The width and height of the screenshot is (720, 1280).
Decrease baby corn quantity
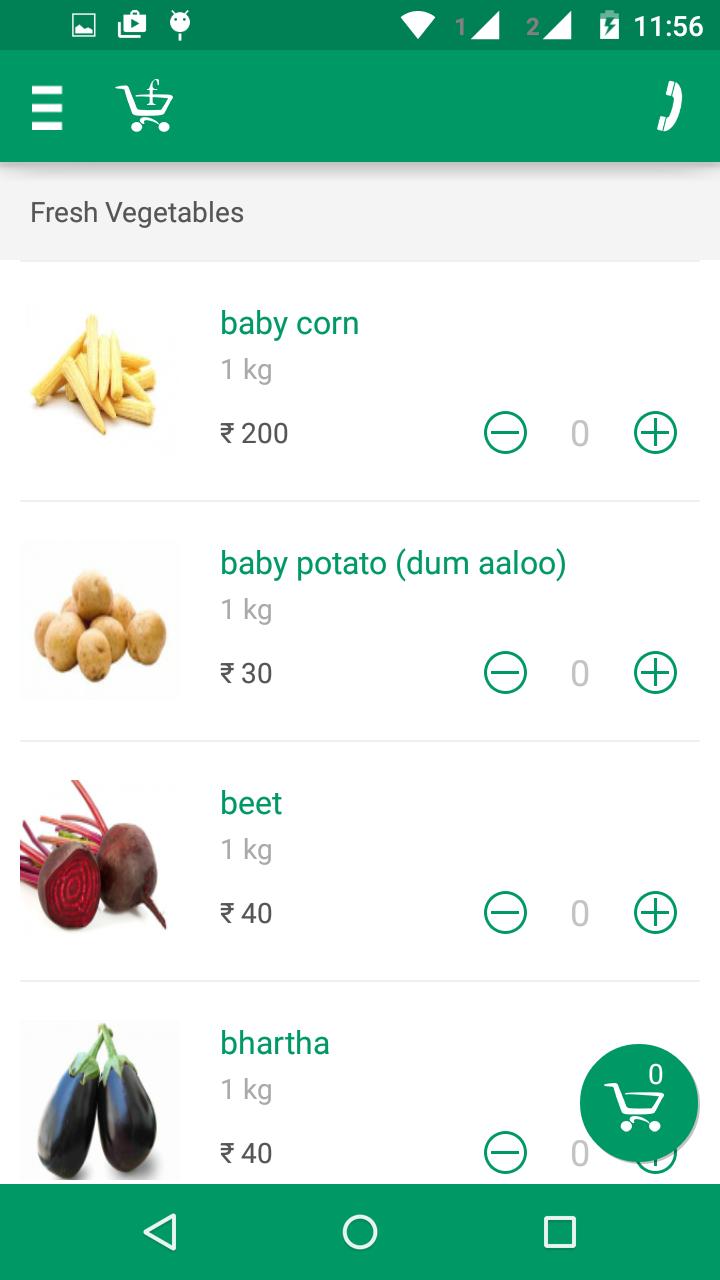[x=505, y=433]
